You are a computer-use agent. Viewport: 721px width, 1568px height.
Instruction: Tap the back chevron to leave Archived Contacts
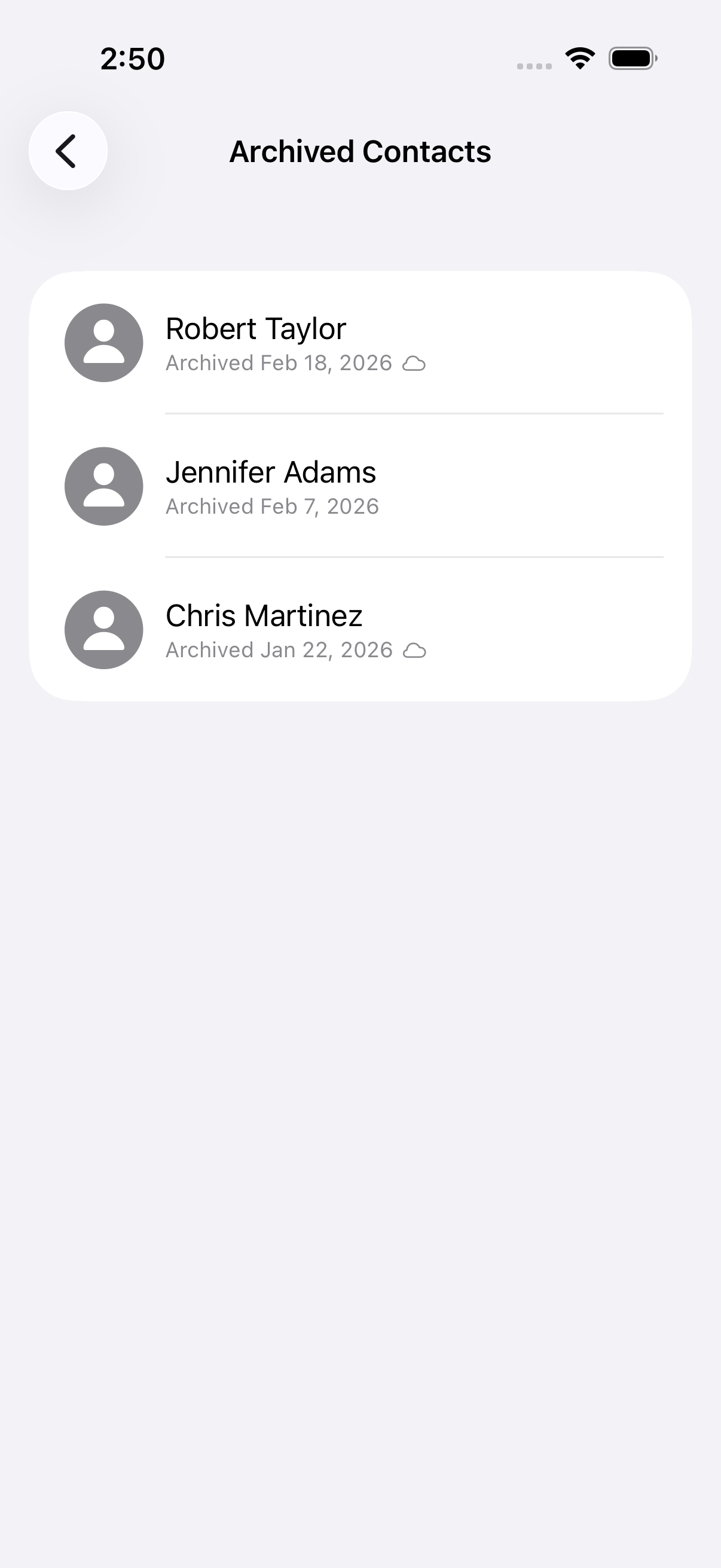point(67,151)
